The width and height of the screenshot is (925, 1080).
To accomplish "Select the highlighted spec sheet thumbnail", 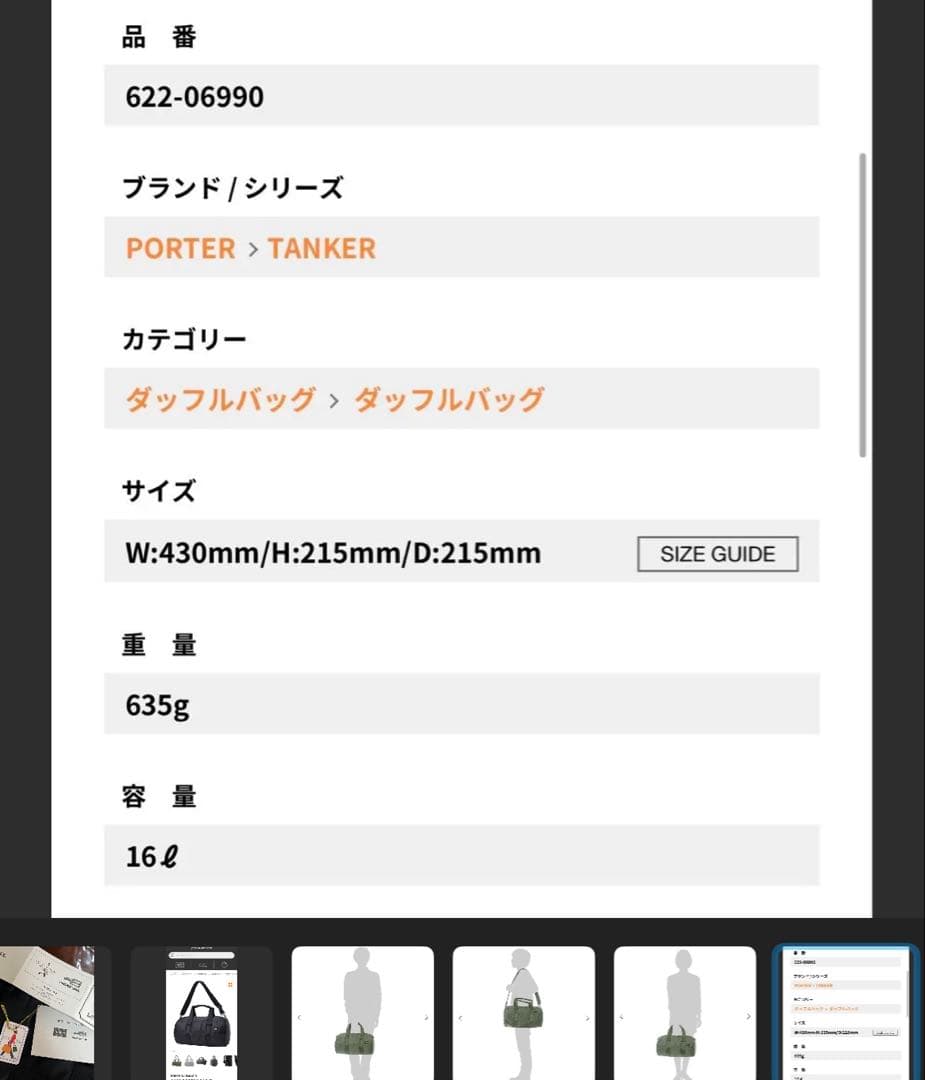I will (x=845, y=1012).
